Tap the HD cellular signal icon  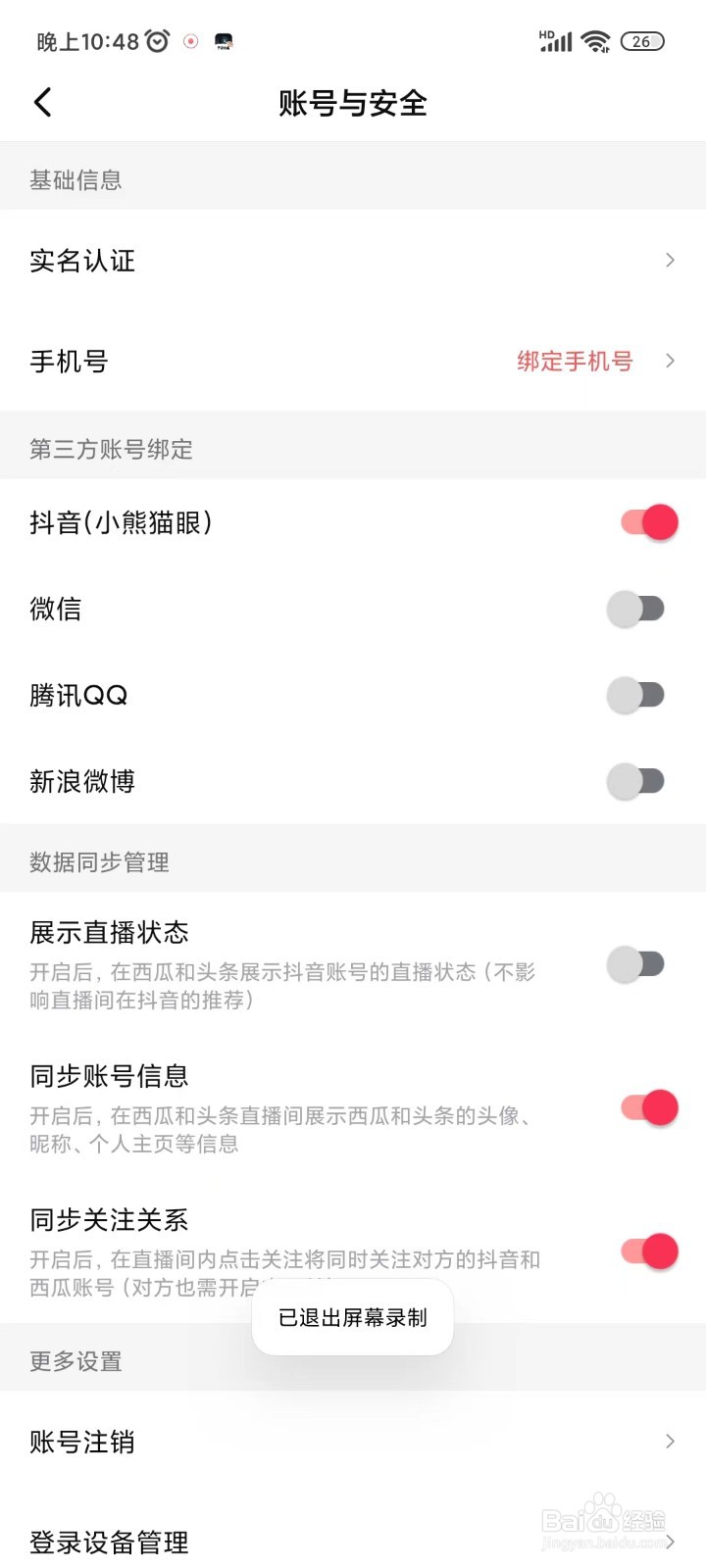[x=555, y=40]
